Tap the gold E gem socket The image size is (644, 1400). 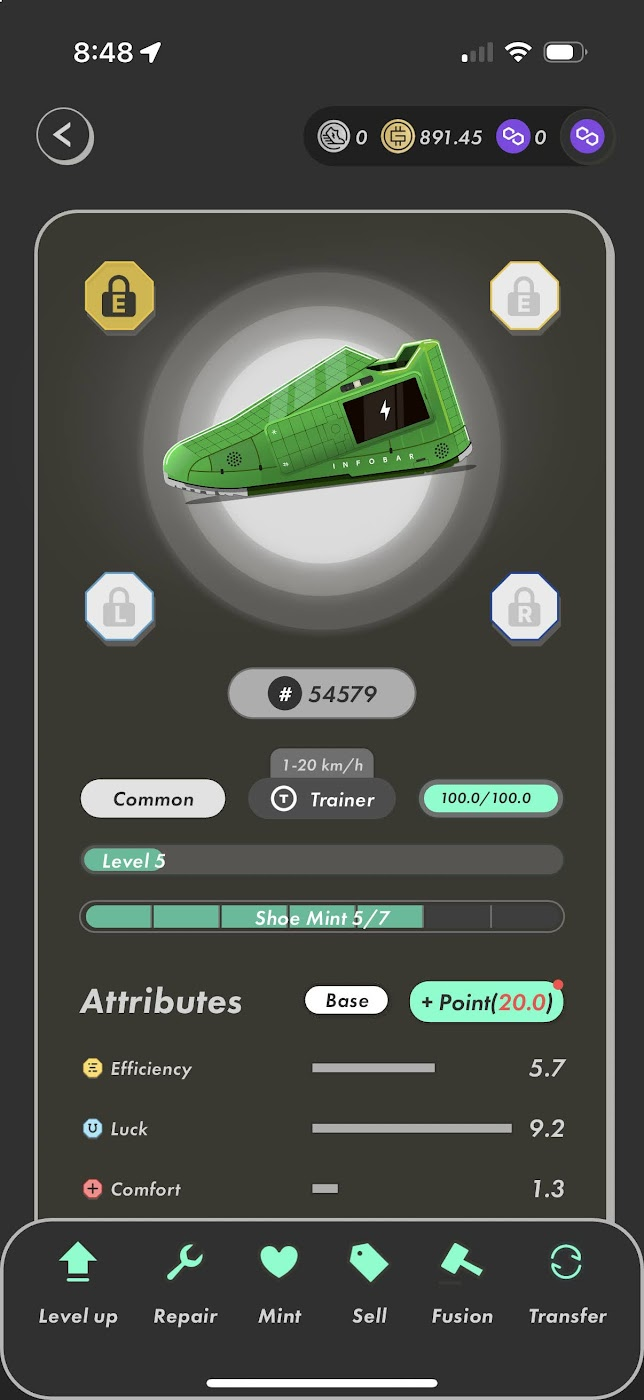click(120, 297)
